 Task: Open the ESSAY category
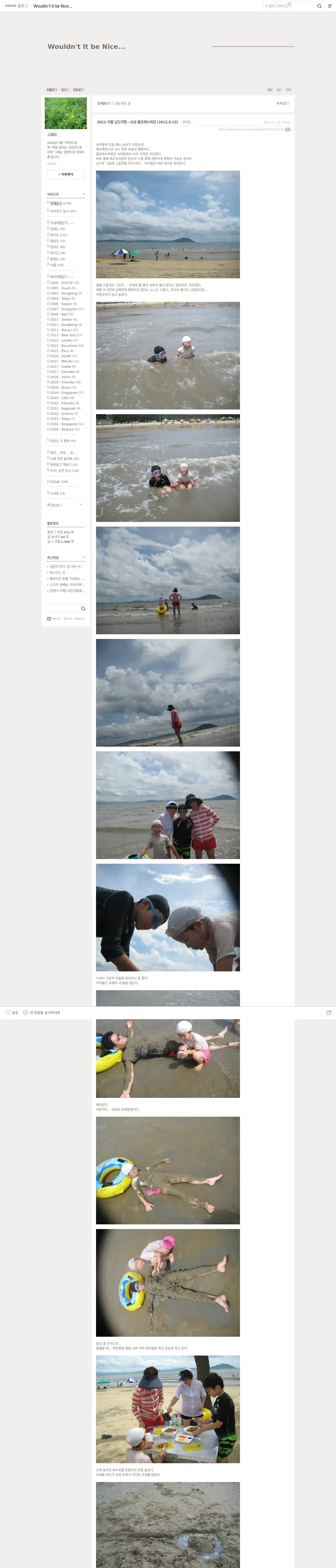[55, 481]
